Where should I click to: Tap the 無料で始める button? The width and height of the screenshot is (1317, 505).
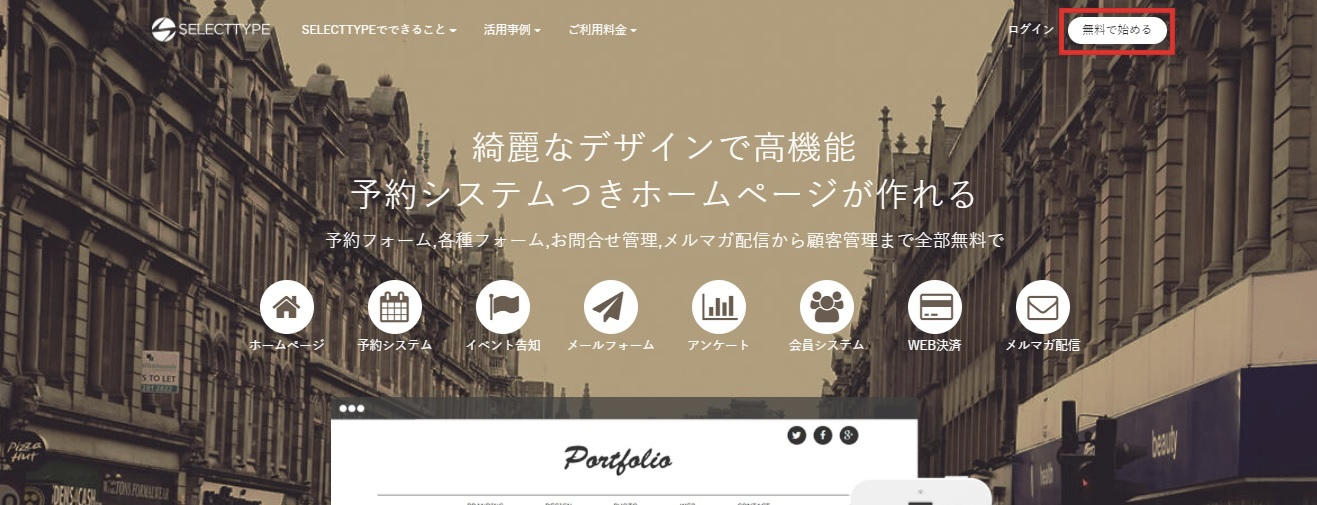tap(1116, 30)
